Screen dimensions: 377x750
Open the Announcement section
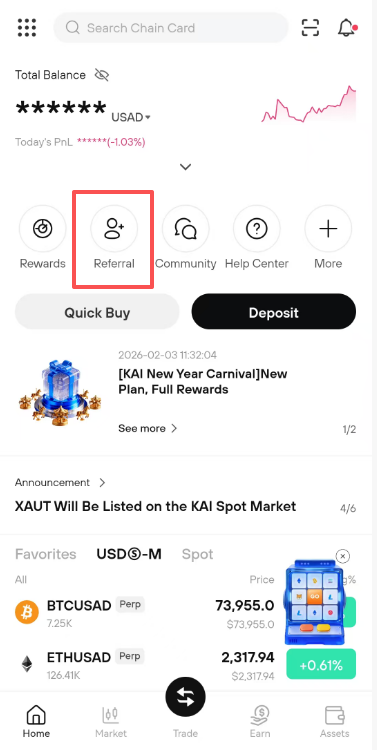[x=60, y=482]
